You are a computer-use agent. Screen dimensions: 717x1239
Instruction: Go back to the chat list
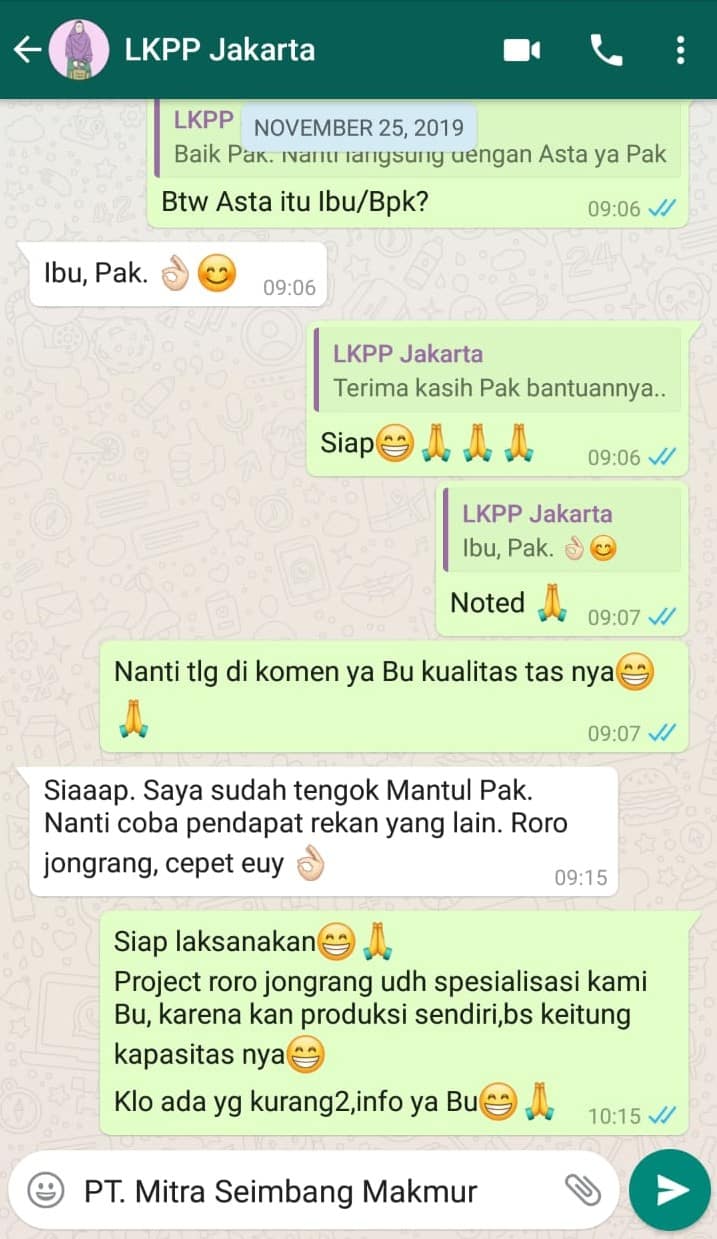pos(26,50)
